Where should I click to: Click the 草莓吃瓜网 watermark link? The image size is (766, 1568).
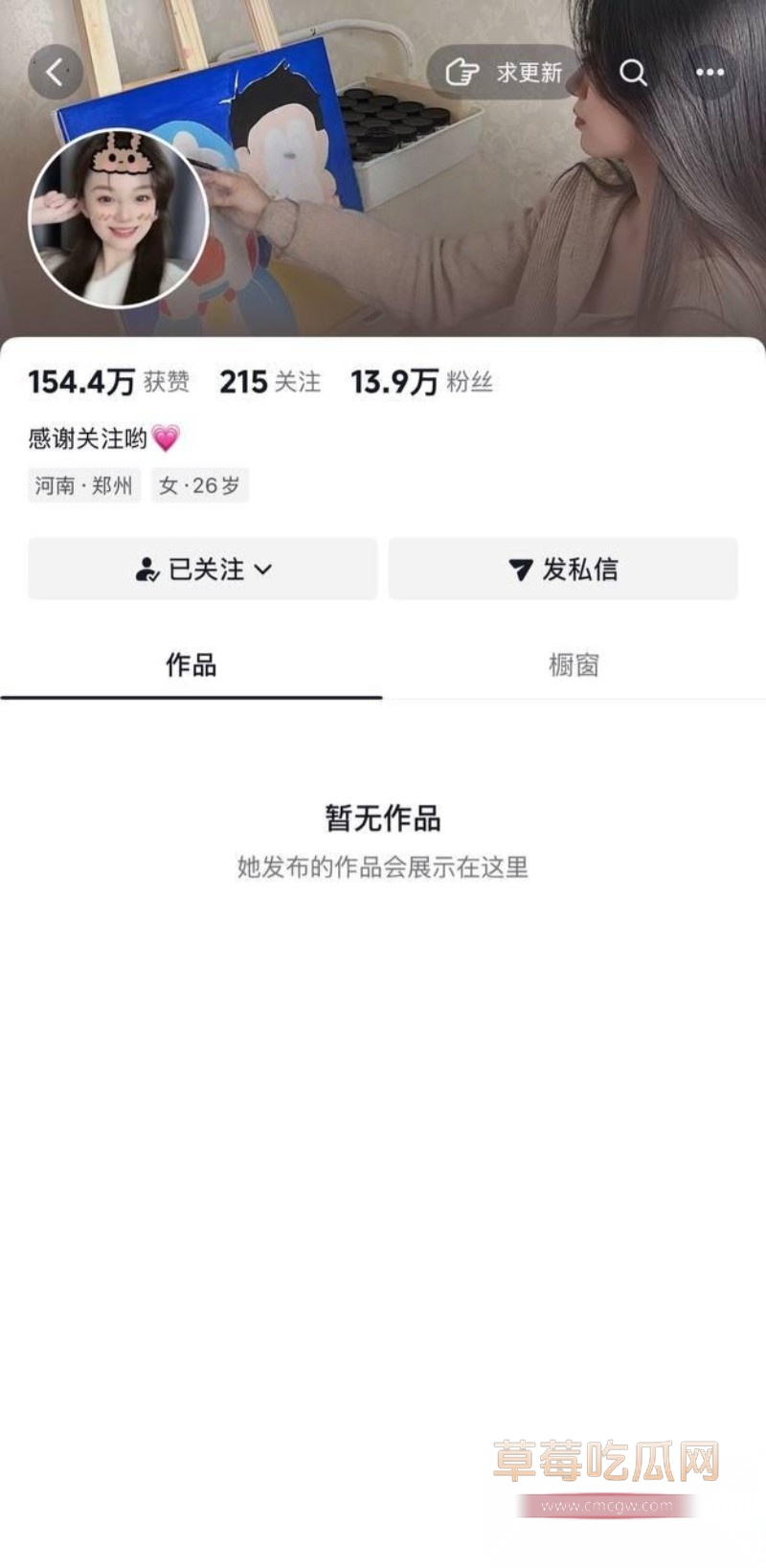(607, 1458)
